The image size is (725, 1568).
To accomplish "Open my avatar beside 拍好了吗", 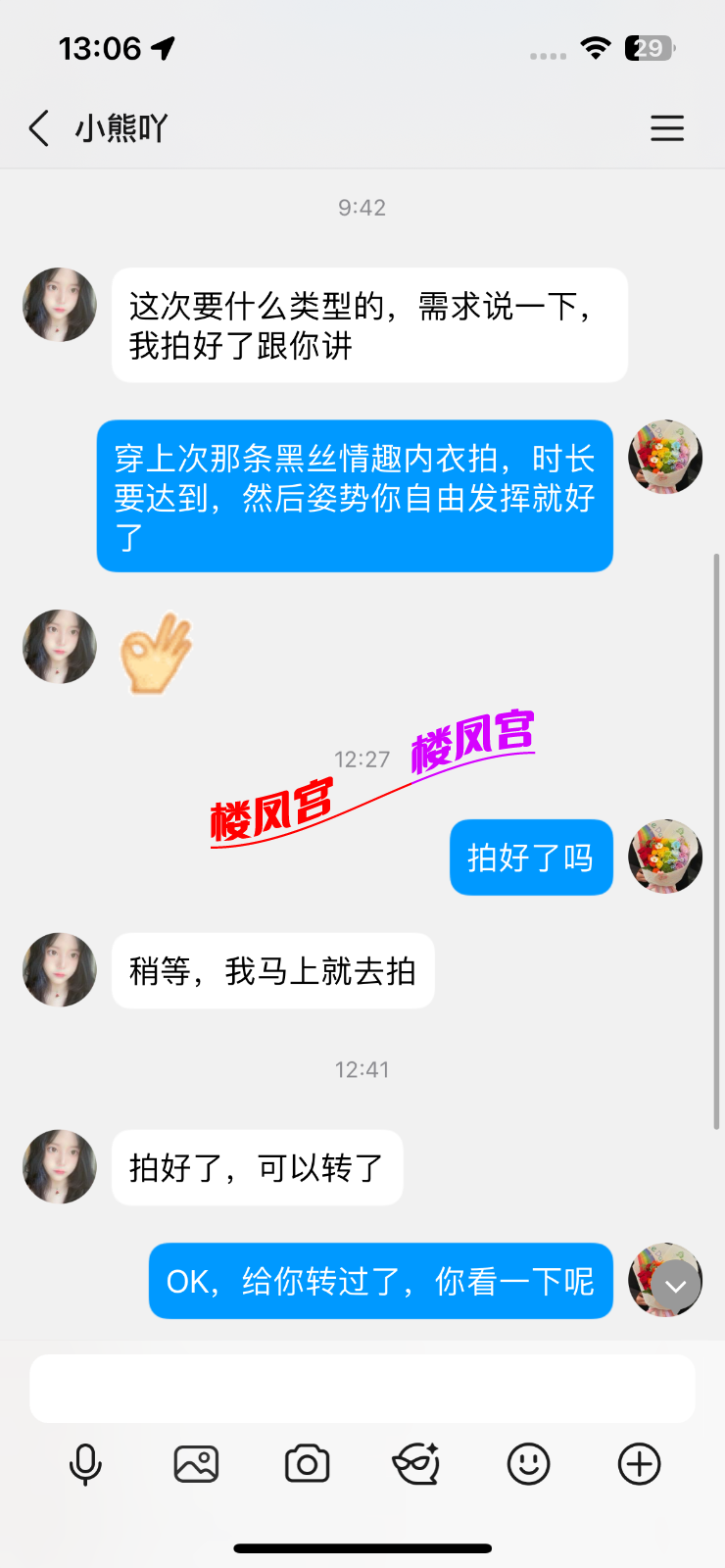I will tap(665, 857).
